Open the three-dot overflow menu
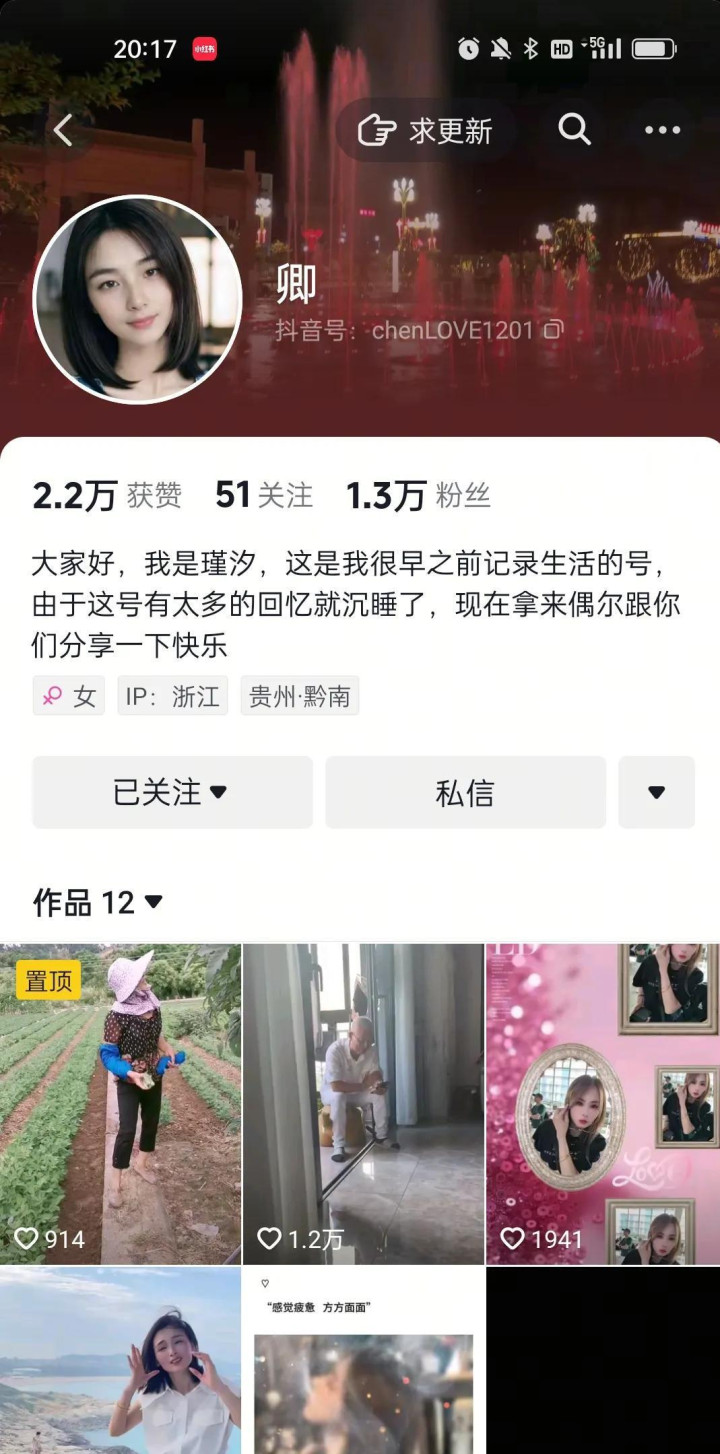720x1454 pixels. coord(662,130)
